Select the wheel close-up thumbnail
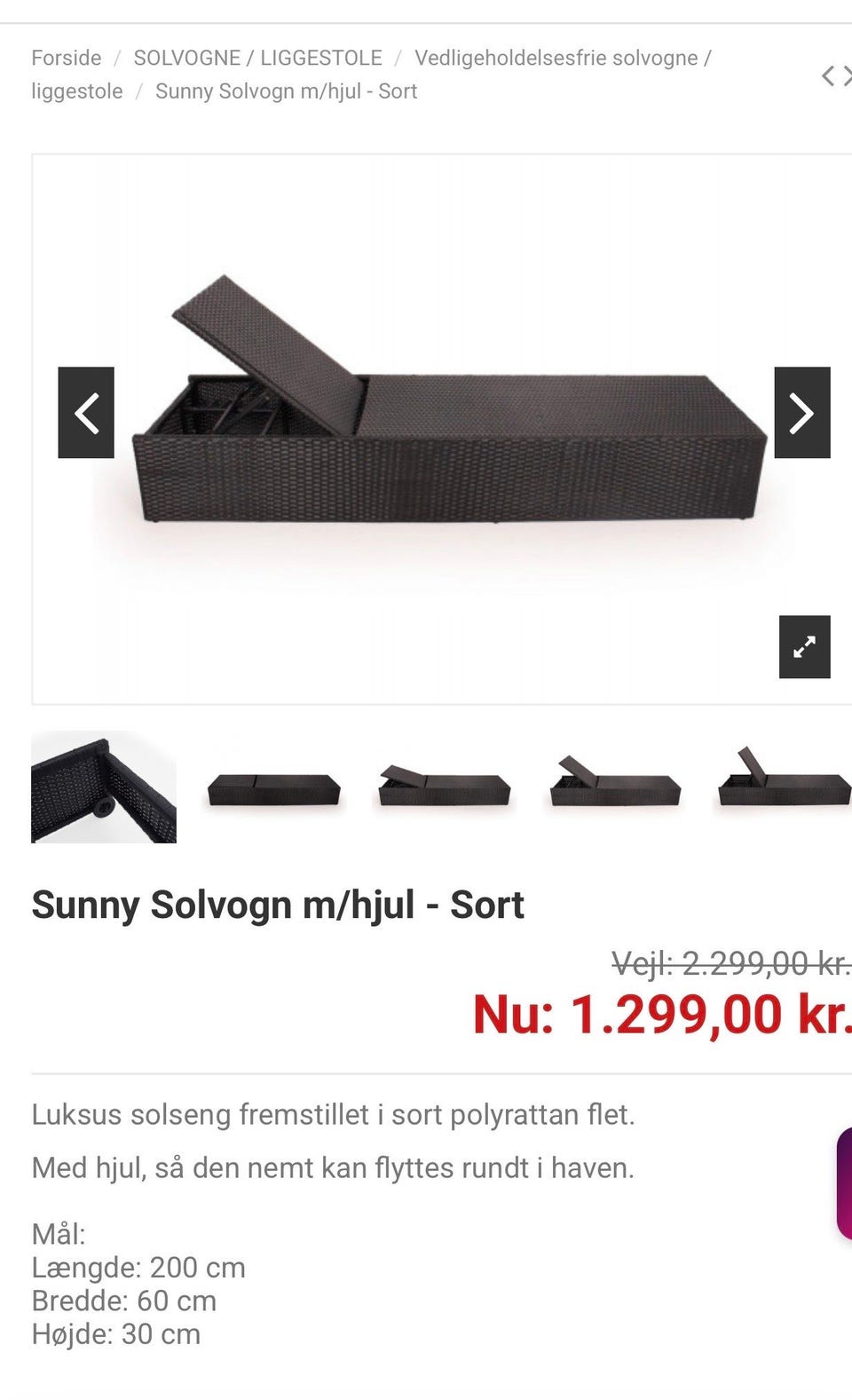This screenshot has height=1400, width=852. [x=104, y=787]
